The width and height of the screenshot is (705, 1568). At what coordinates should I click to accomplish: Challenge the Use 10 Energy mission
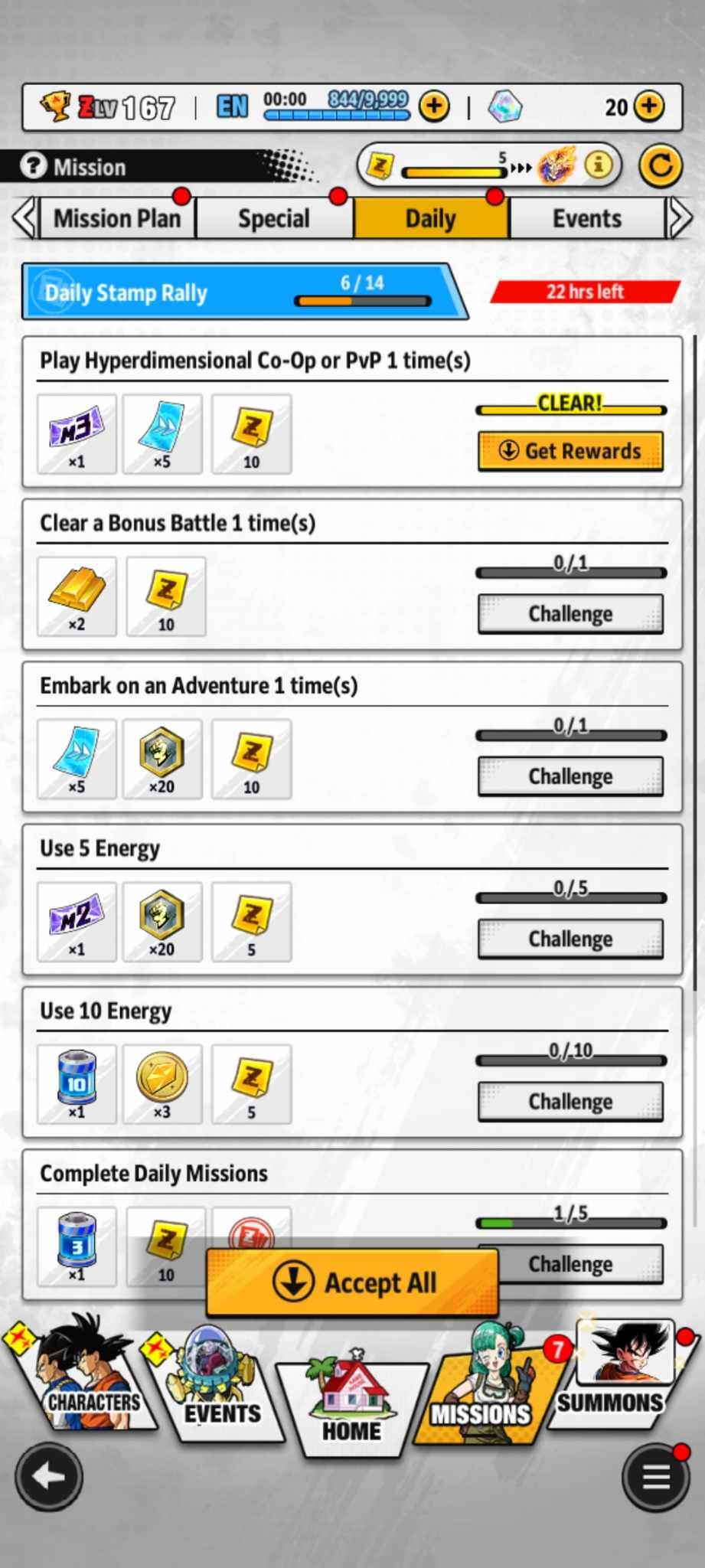click(x=570, y=1101)
